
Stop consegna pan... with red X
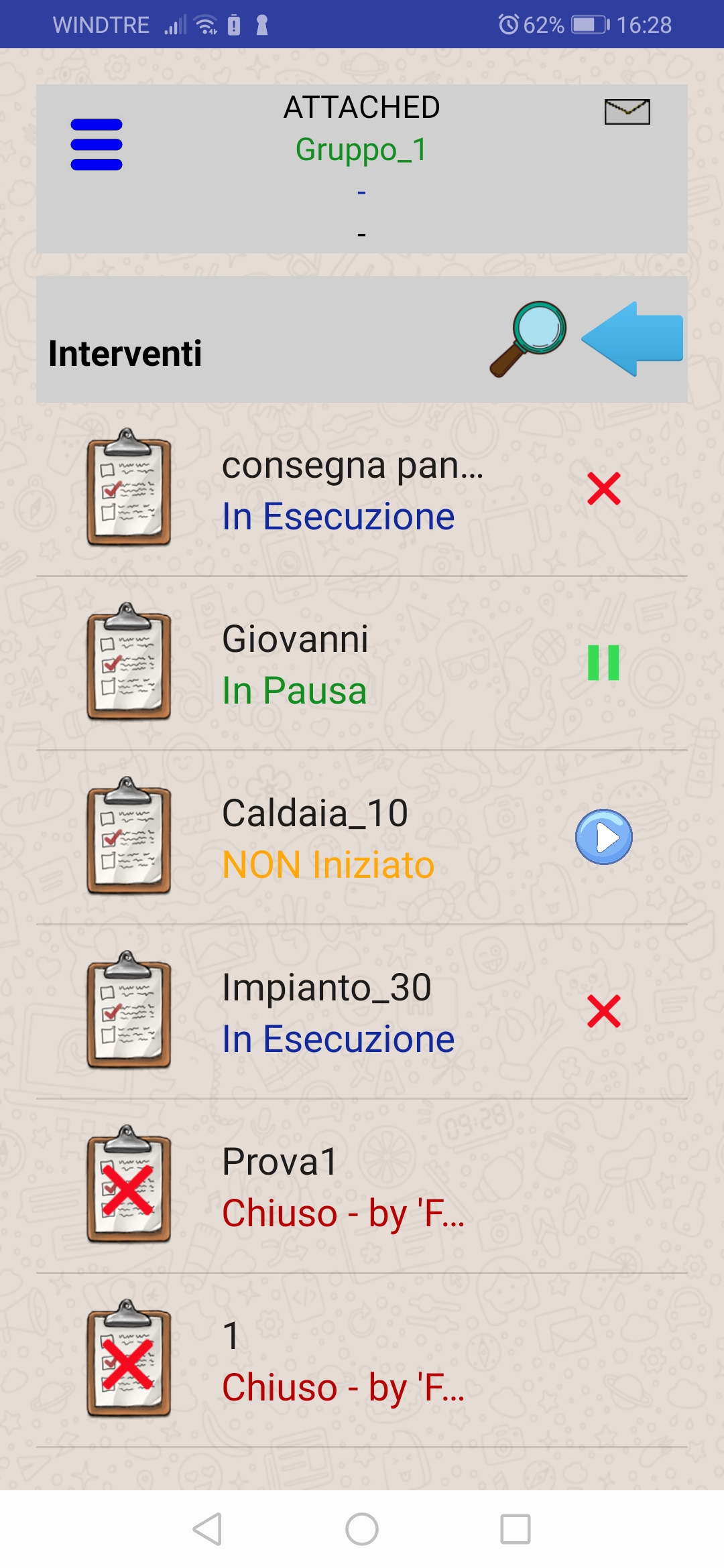[603, 488]
